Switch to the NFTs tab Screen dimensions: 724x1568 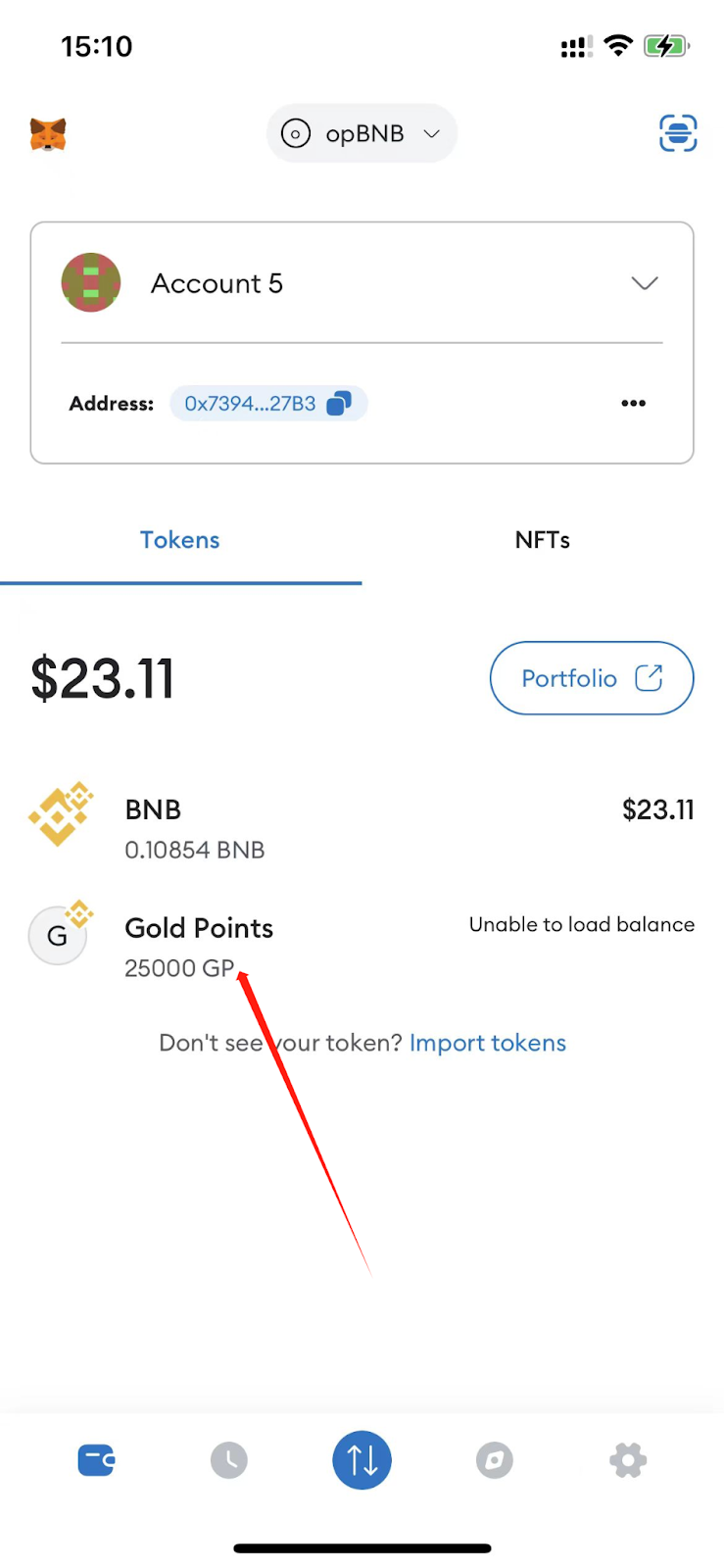click(542, 540)
